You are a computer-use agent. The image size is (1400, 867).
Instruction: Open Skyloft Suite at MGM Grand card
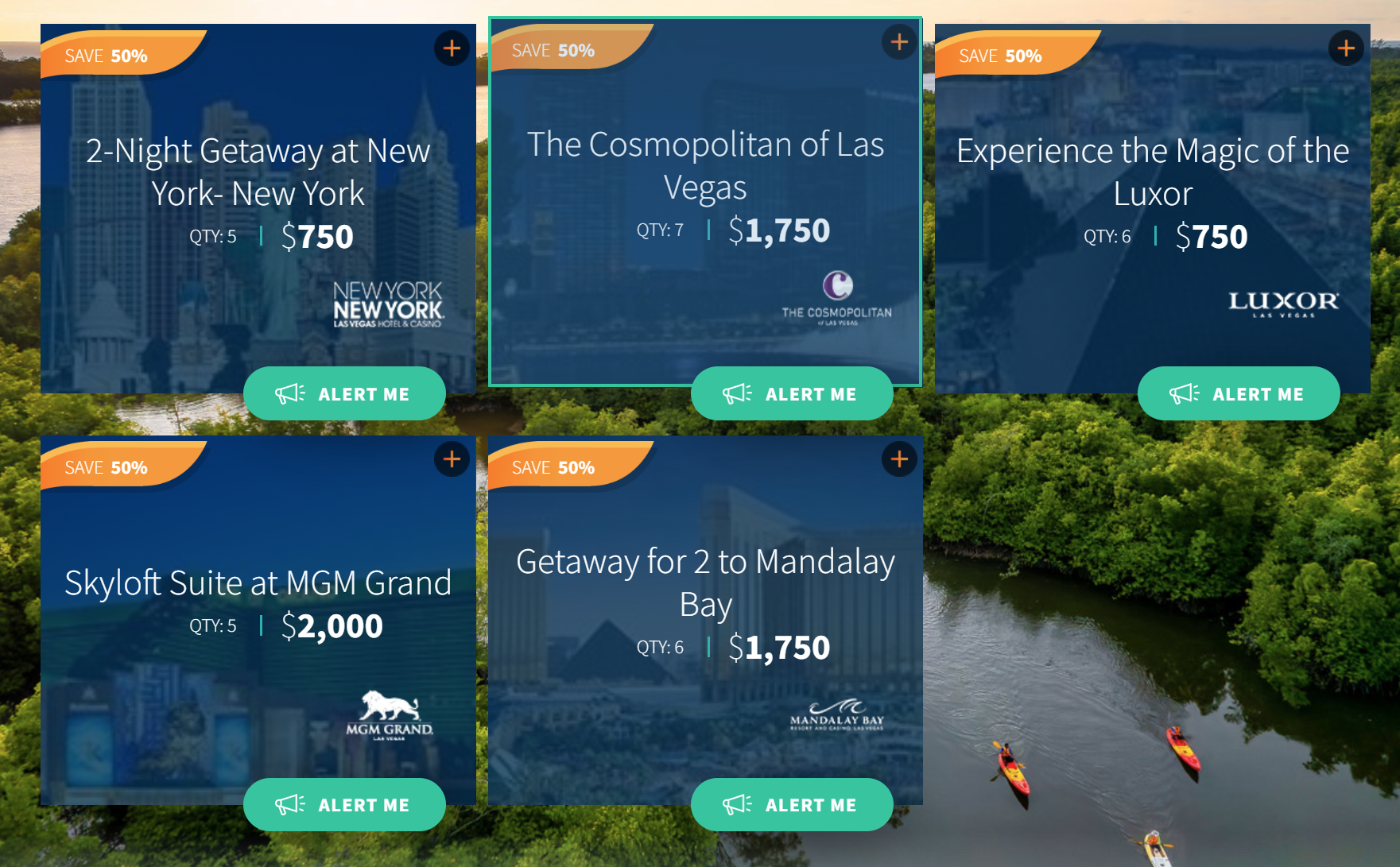click(258, 583)
